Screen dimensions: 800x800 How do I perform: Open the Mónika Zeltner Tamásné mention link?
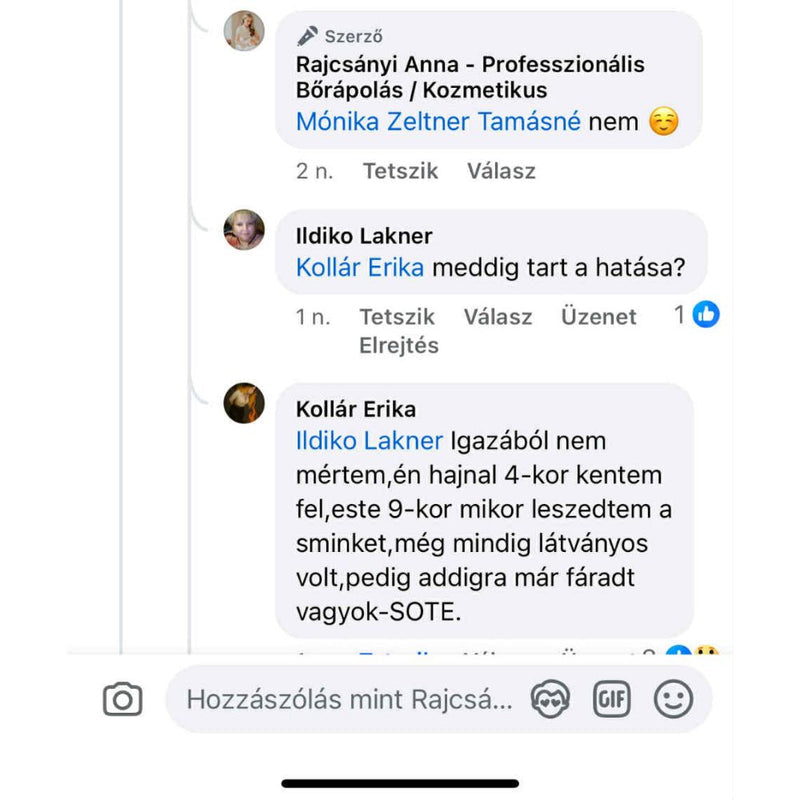coord(438,122)
